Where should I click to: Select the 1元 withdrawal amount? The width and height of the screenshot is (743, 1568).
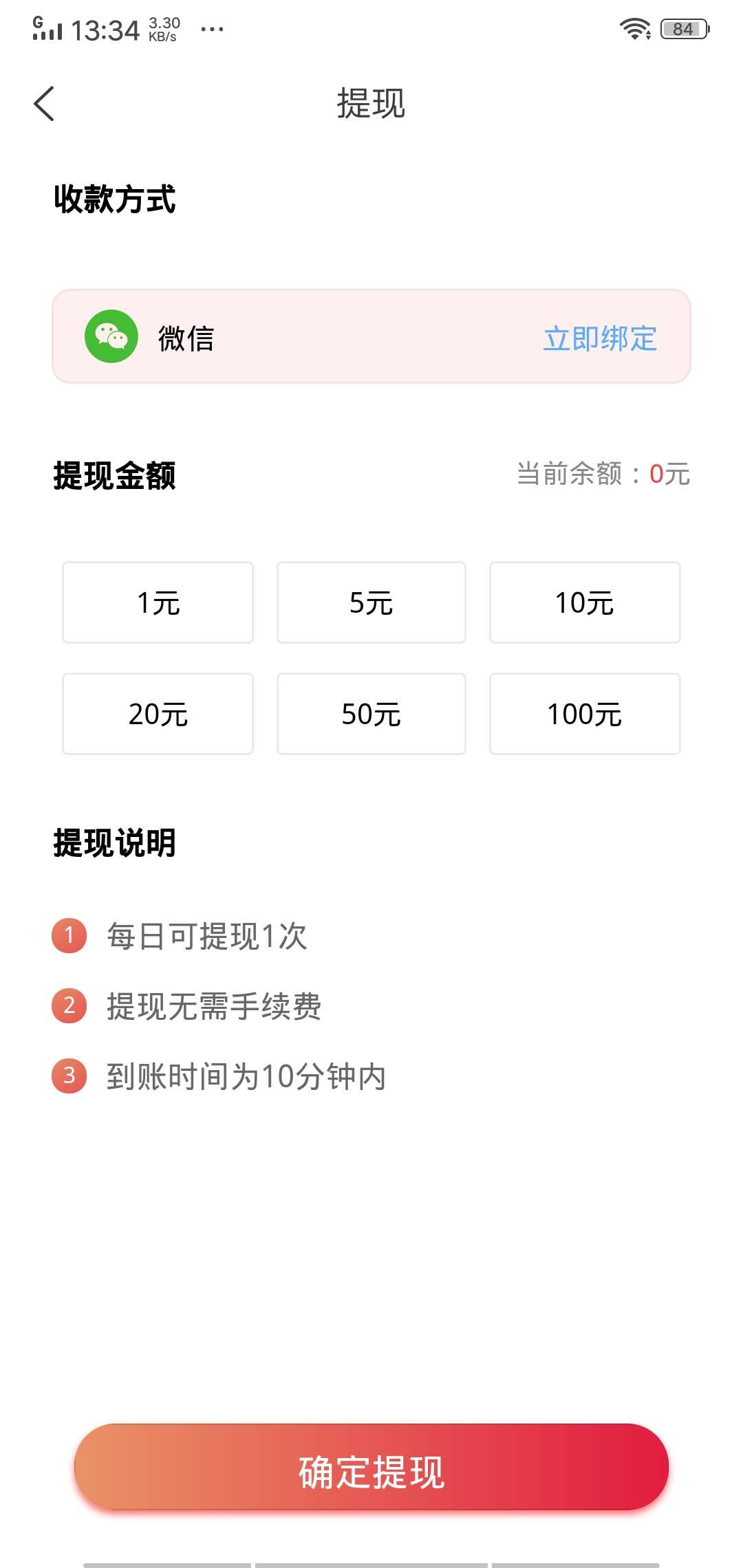pos(158,602)
